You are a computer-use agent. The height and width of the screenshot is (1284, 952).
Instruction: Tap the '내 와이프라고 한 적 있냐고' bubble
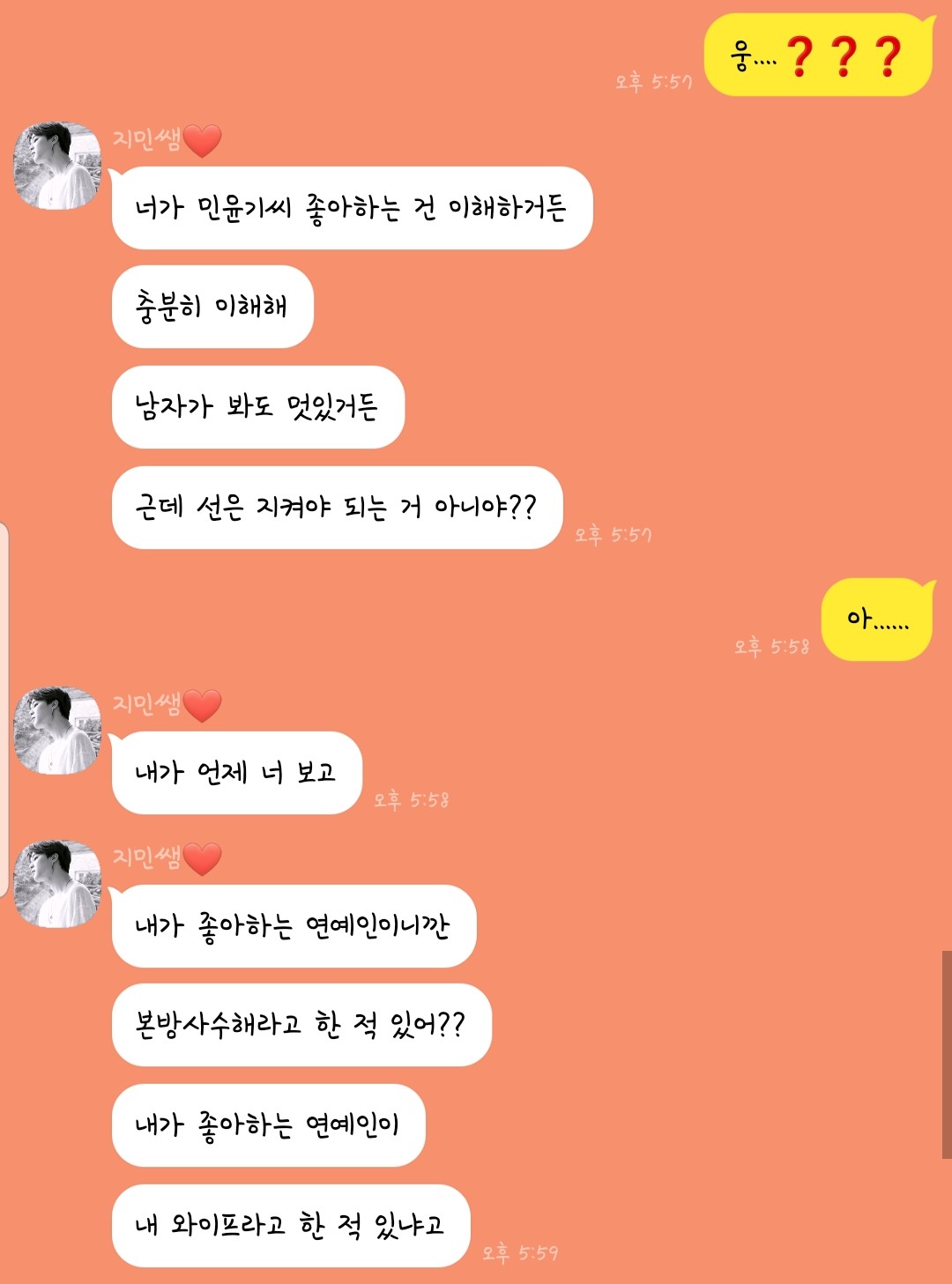(291, 1226)
